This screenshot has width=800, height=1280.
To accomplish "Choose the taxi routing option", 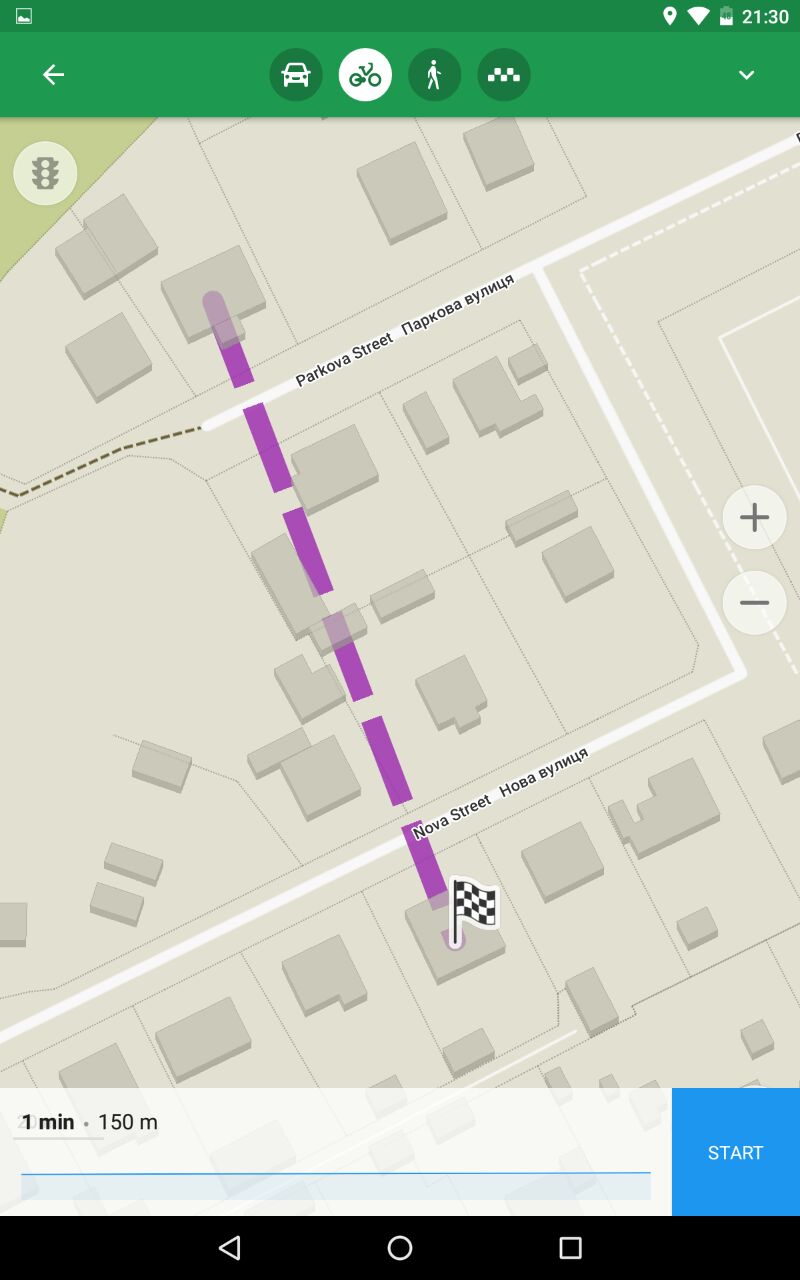I will coord(504,75).
